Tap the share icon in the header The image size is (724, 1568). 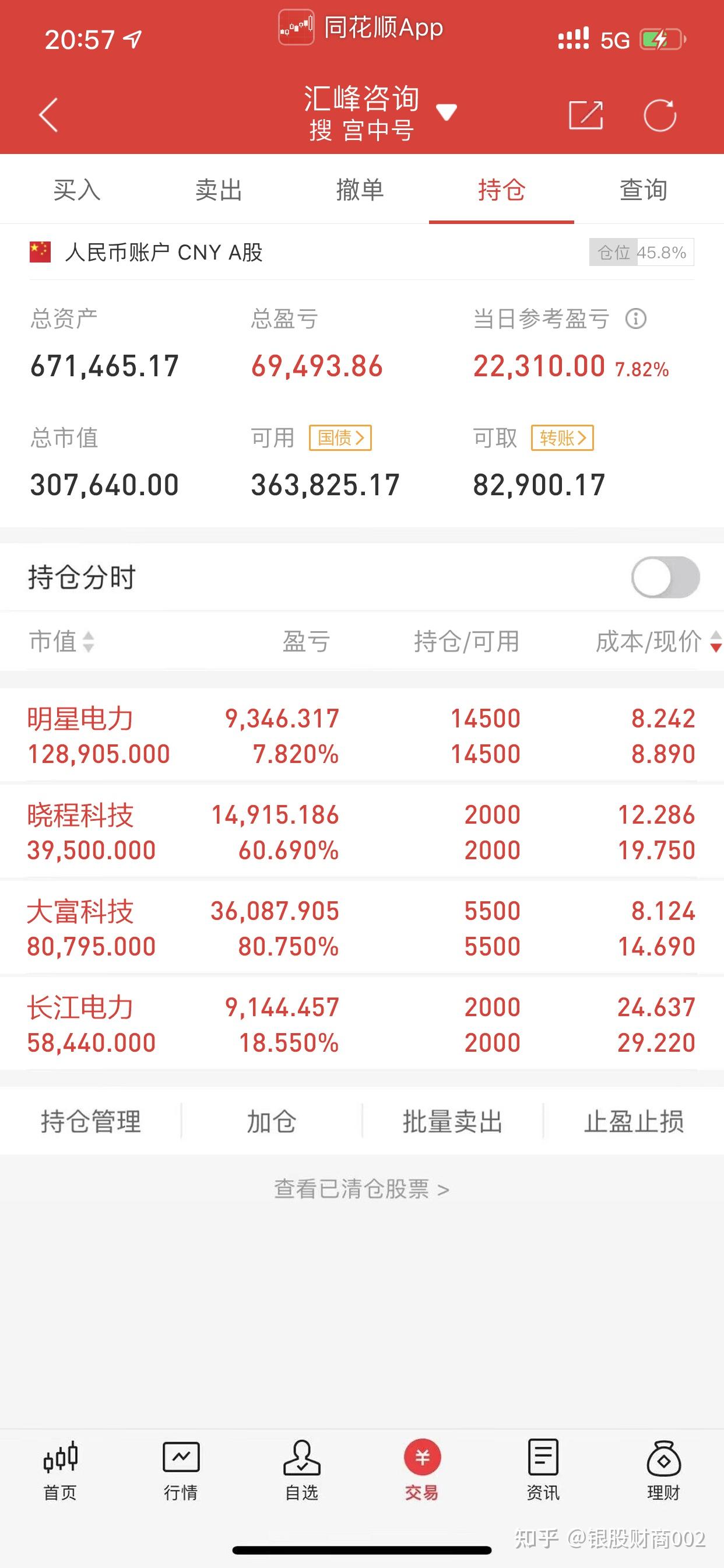coord(587,114)
